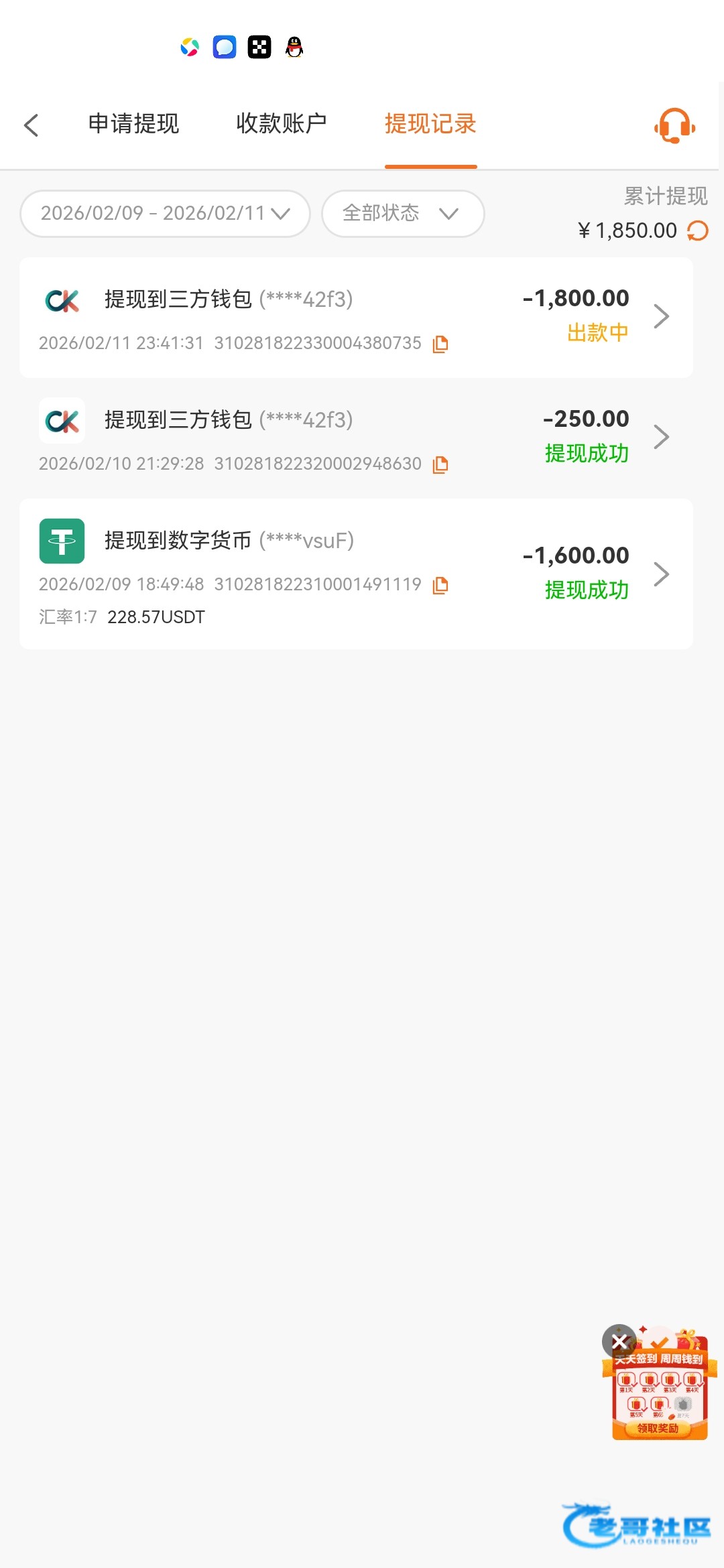The image size is (724, 1568).
Task: Open the date range dropdown 2026/02/09 - 2026/02/11
Action: pos(165,213)
